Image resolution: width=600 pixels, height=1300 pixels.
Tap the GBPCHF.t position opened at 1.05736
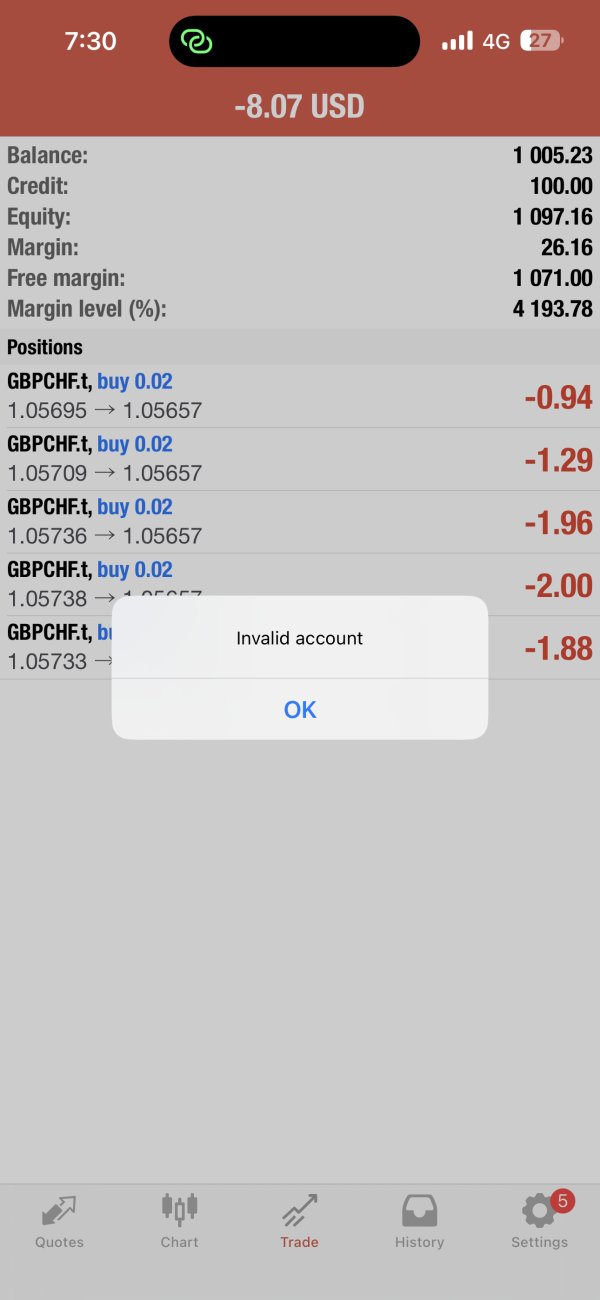click(300, 522)
